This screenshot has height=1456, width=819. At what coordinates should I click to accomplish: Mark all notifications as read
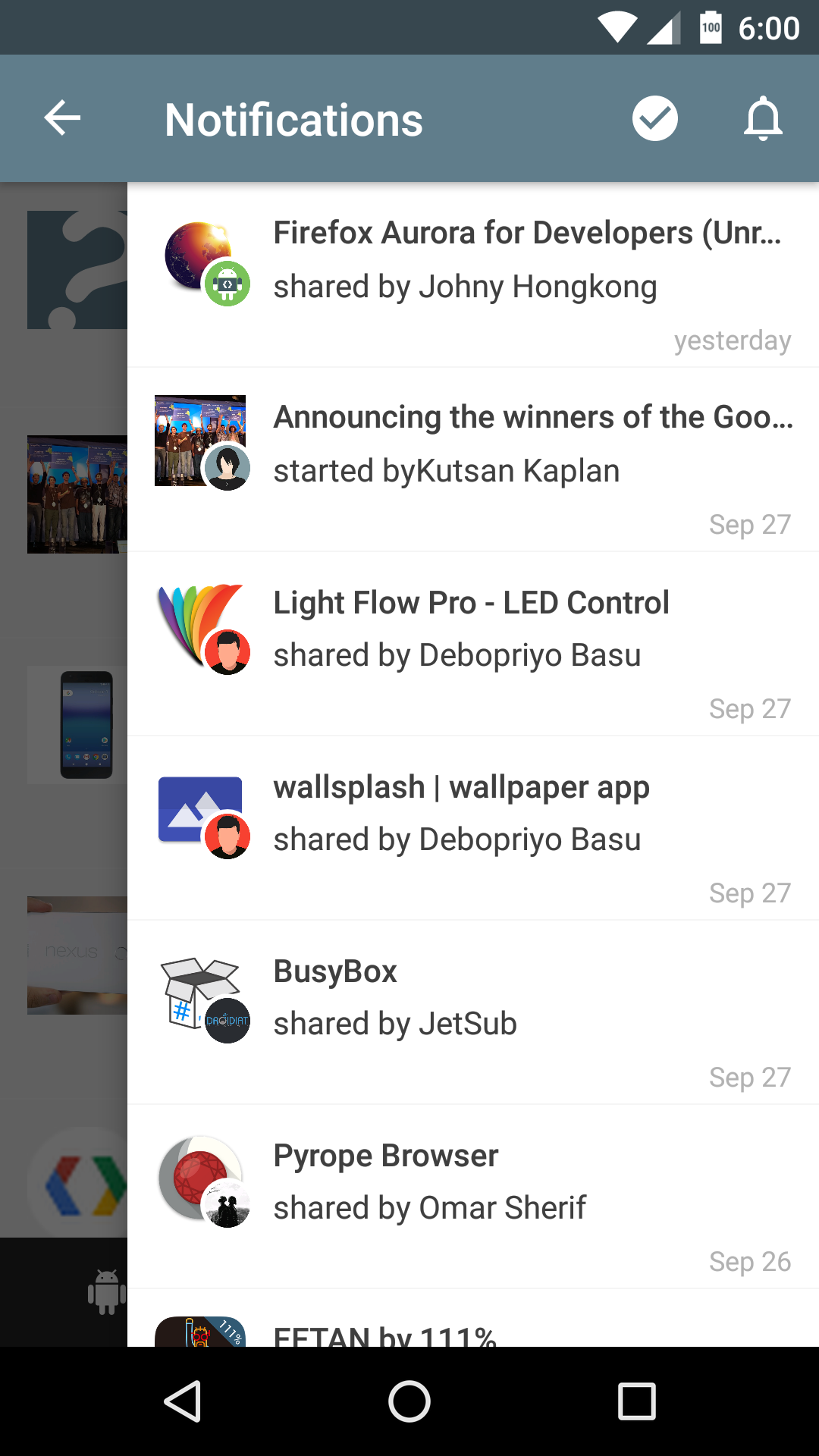tap(654, 118)
